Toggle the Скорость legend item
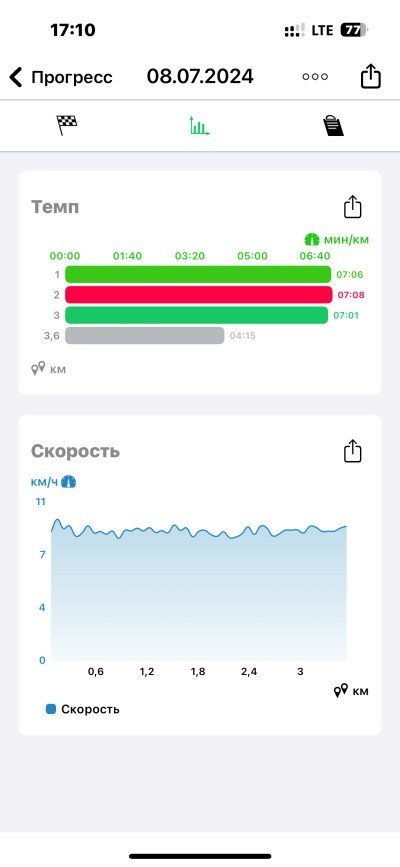The height and width of the screenshot is (867, 400). point(82,709)
